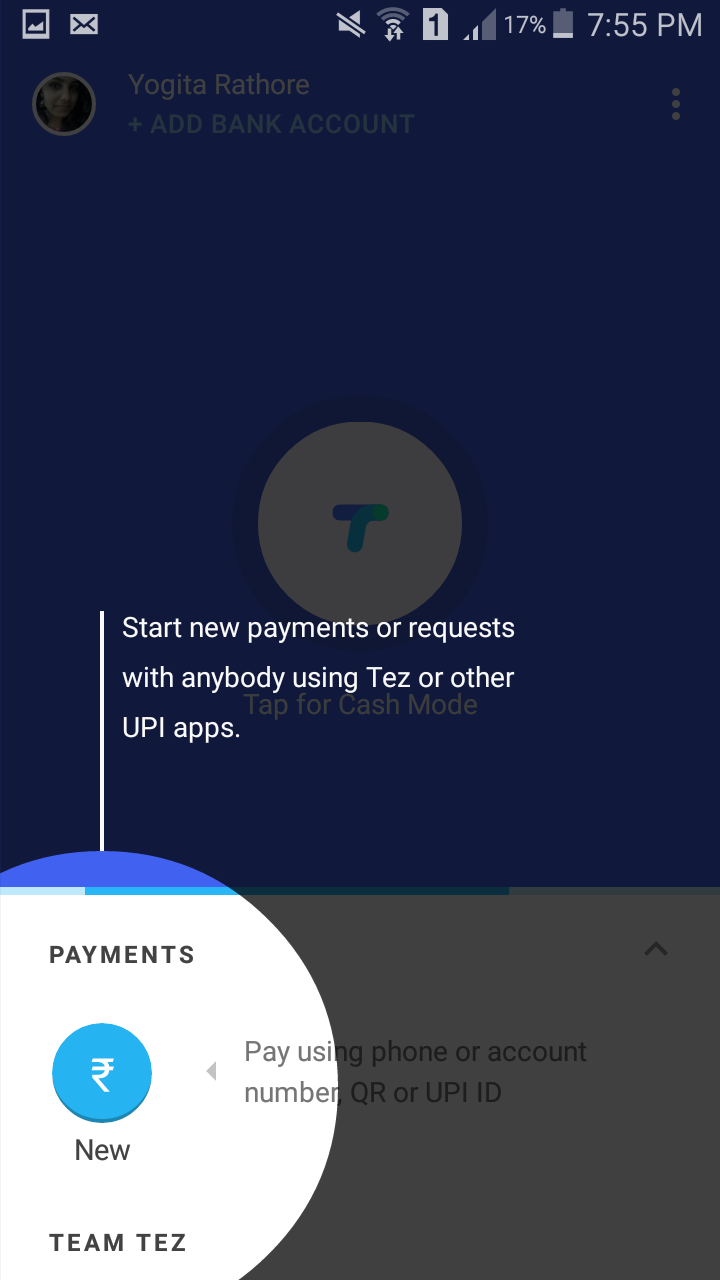Tap the New payment rupee button
Screen dimensions: 720x1280
pos(102,1073)
